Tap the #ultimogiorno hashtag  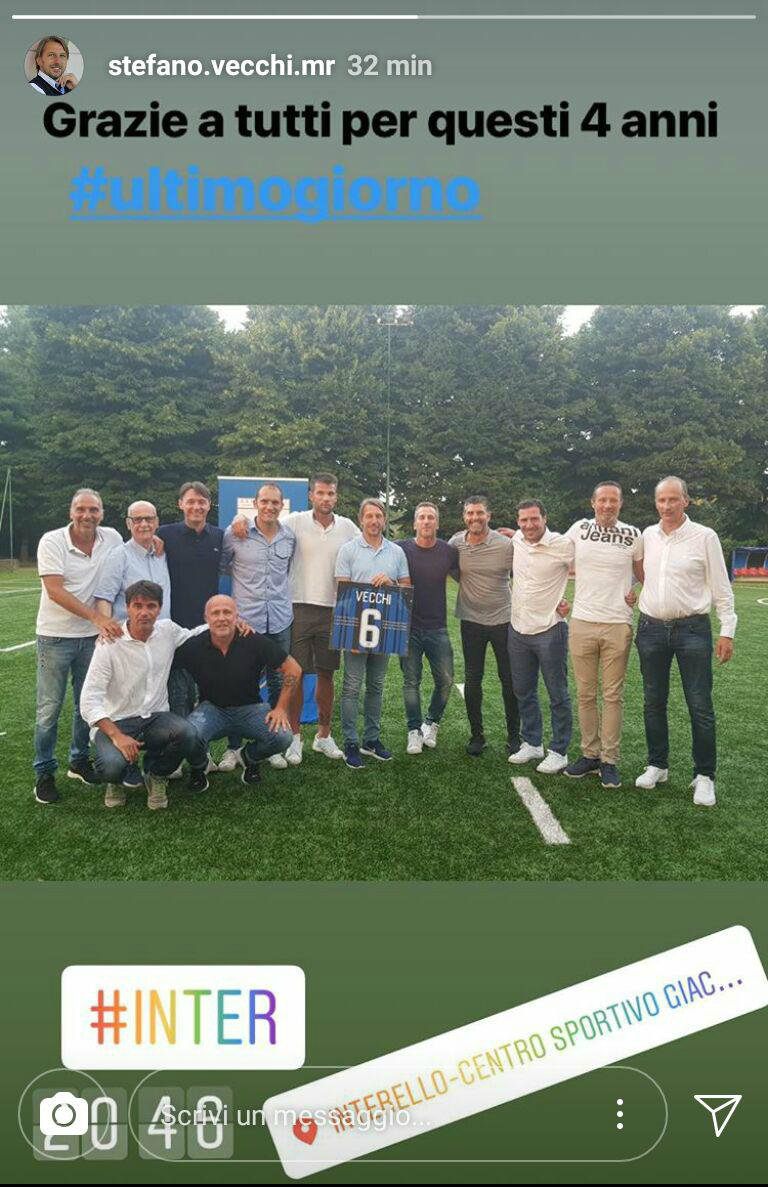(275, 192)
